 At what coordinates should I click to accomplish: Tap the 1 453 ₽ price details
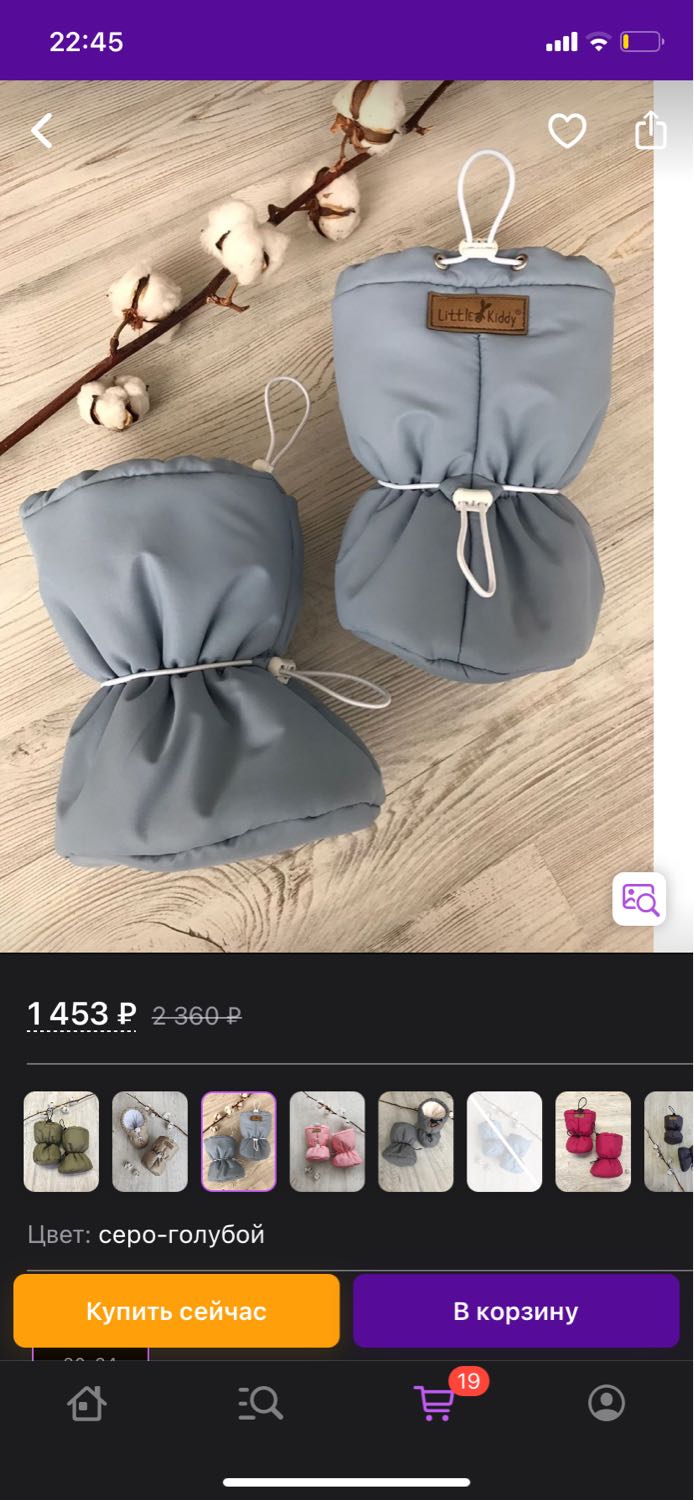pyautogui.click(x=81, y=1014)
